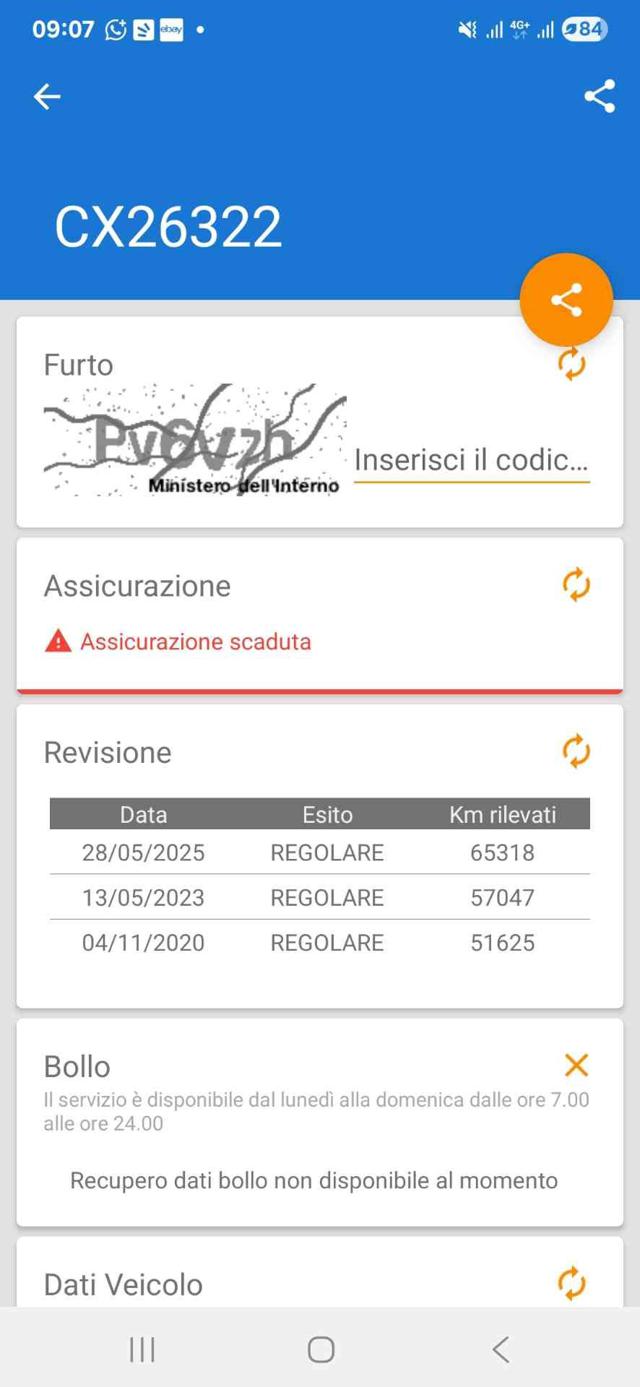
Task: Refresh the Assicurazione section
Action: pyautogui.click(x=576, y=585)
